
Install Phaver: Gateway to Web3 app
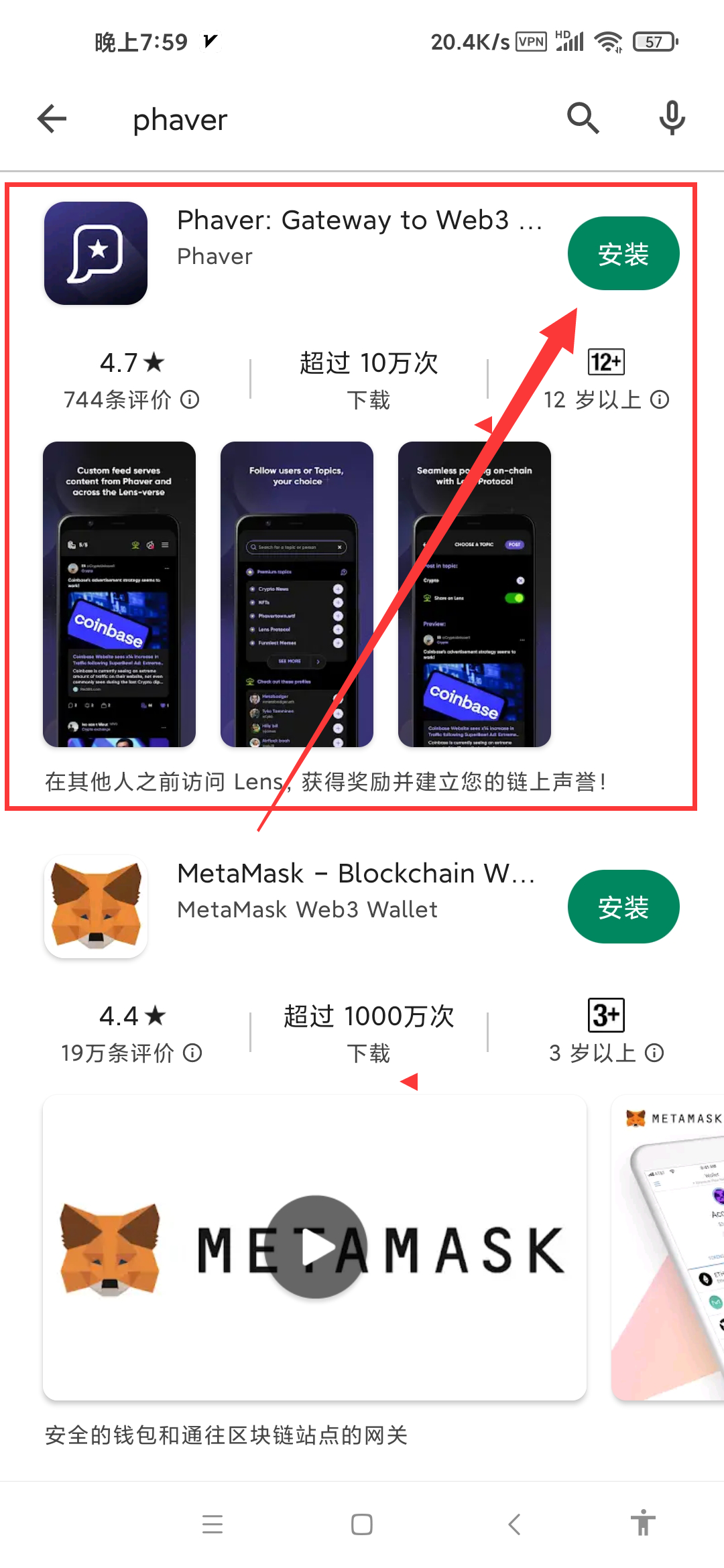[623, 253]
